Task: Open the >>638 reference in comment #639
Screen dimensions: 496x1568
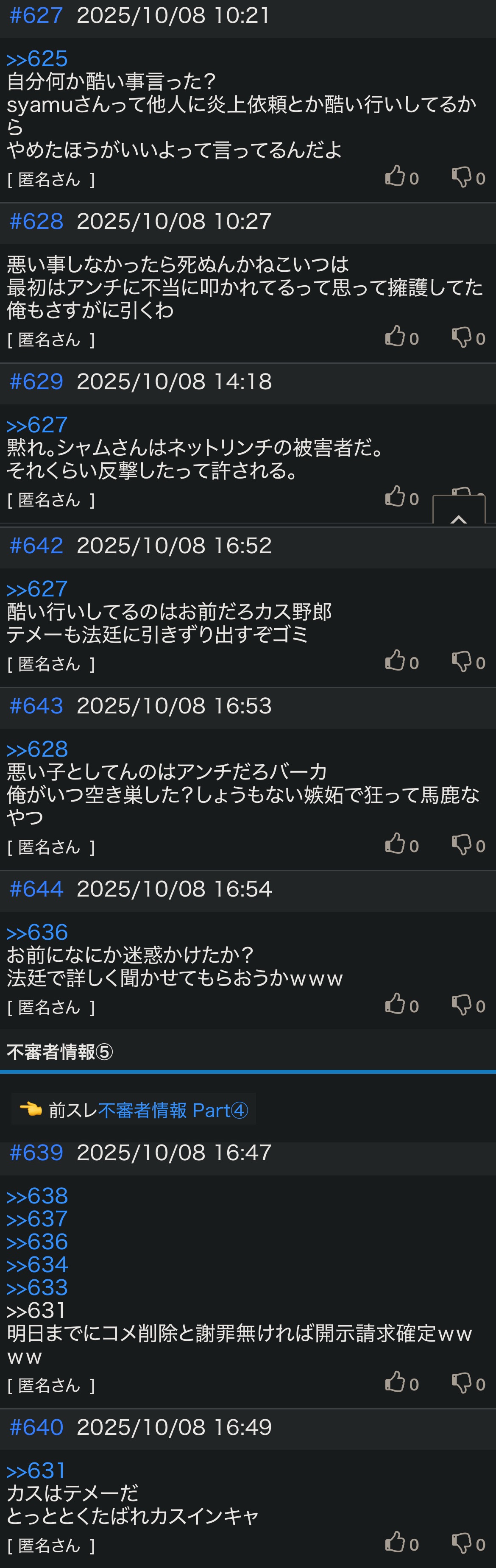Action: point(36,1195)
